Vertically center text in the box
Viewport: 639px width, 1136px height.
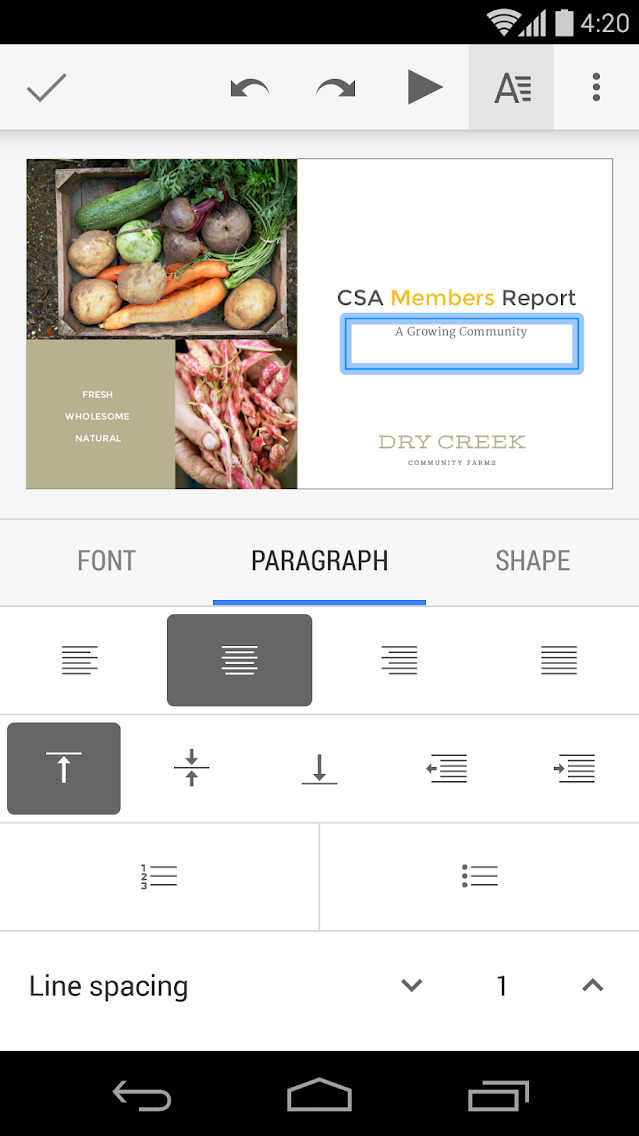tap(191, 768)
